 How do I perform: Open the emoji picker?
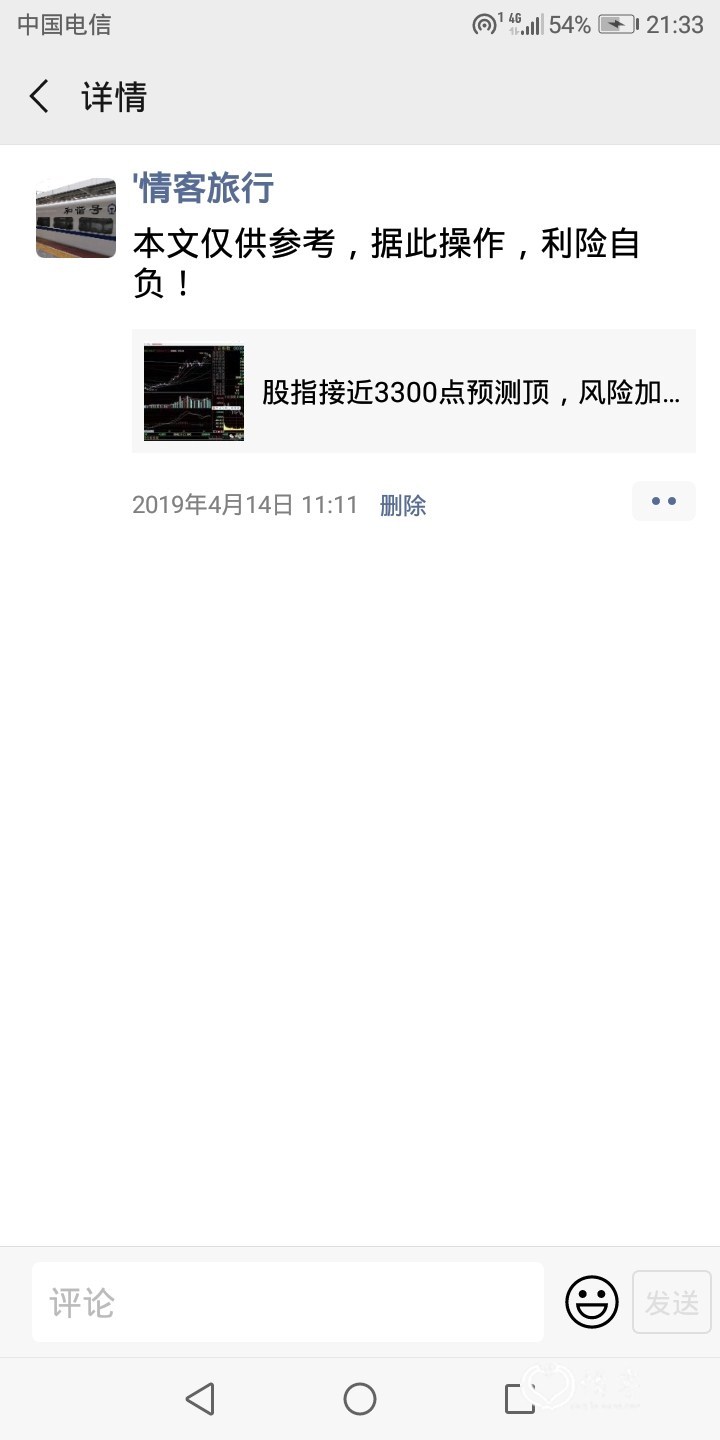pyautogui.click(x=592, y=1302)
